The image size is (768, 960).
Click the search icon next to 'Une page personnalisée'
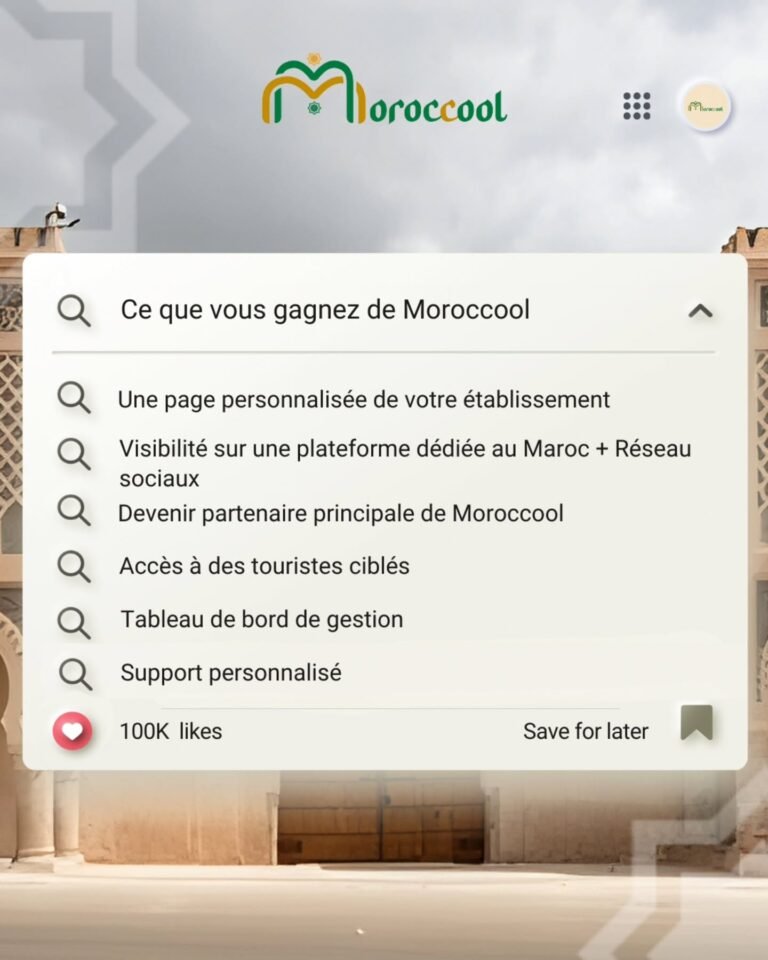click(73, 399)
